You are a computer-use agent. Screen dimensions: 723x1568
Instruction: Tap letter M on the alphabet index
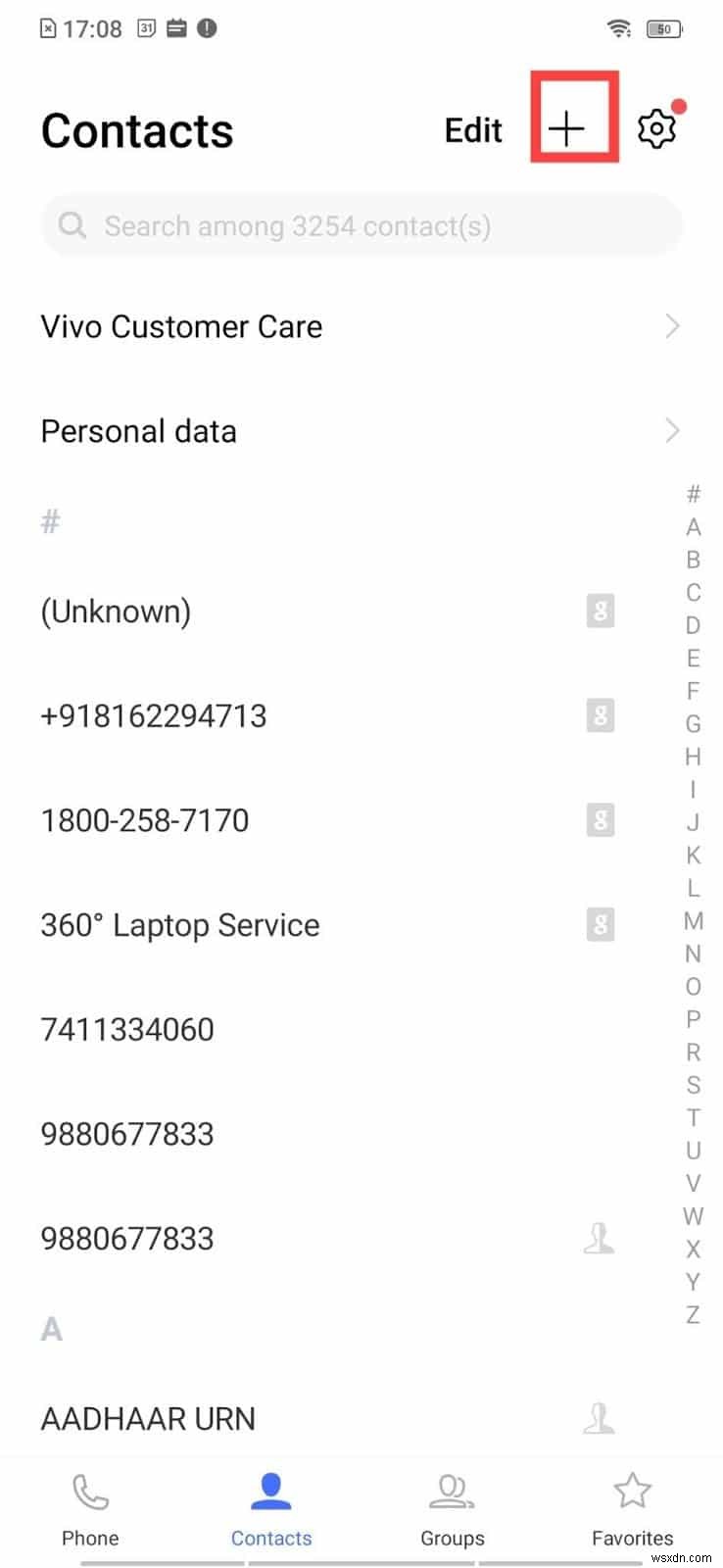694,921
